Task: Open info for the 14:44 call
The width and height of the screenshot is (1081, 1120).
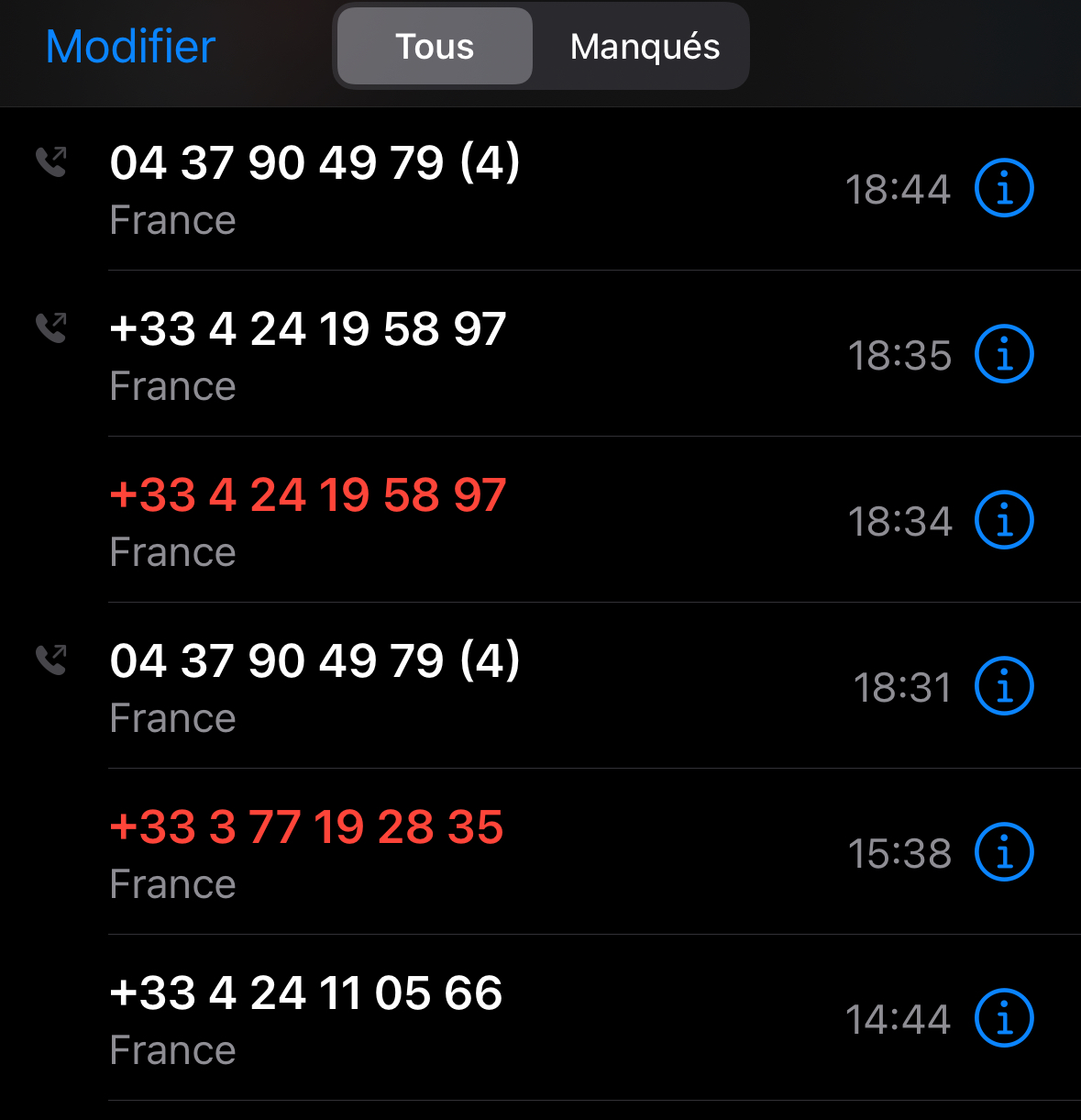Action: [1004, 1018]
